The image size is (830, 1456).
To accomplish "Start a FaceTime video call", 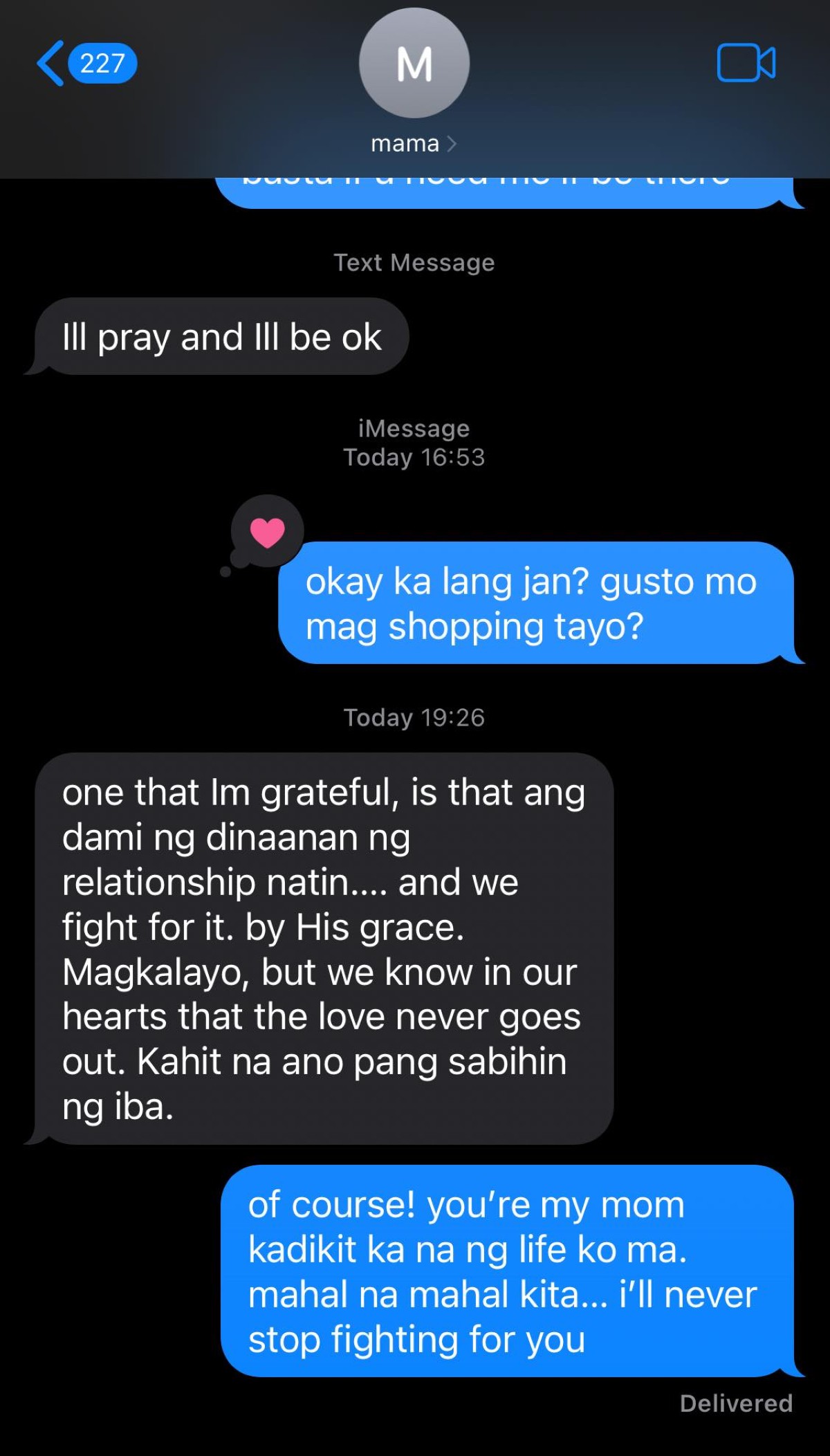I will 746,63.
